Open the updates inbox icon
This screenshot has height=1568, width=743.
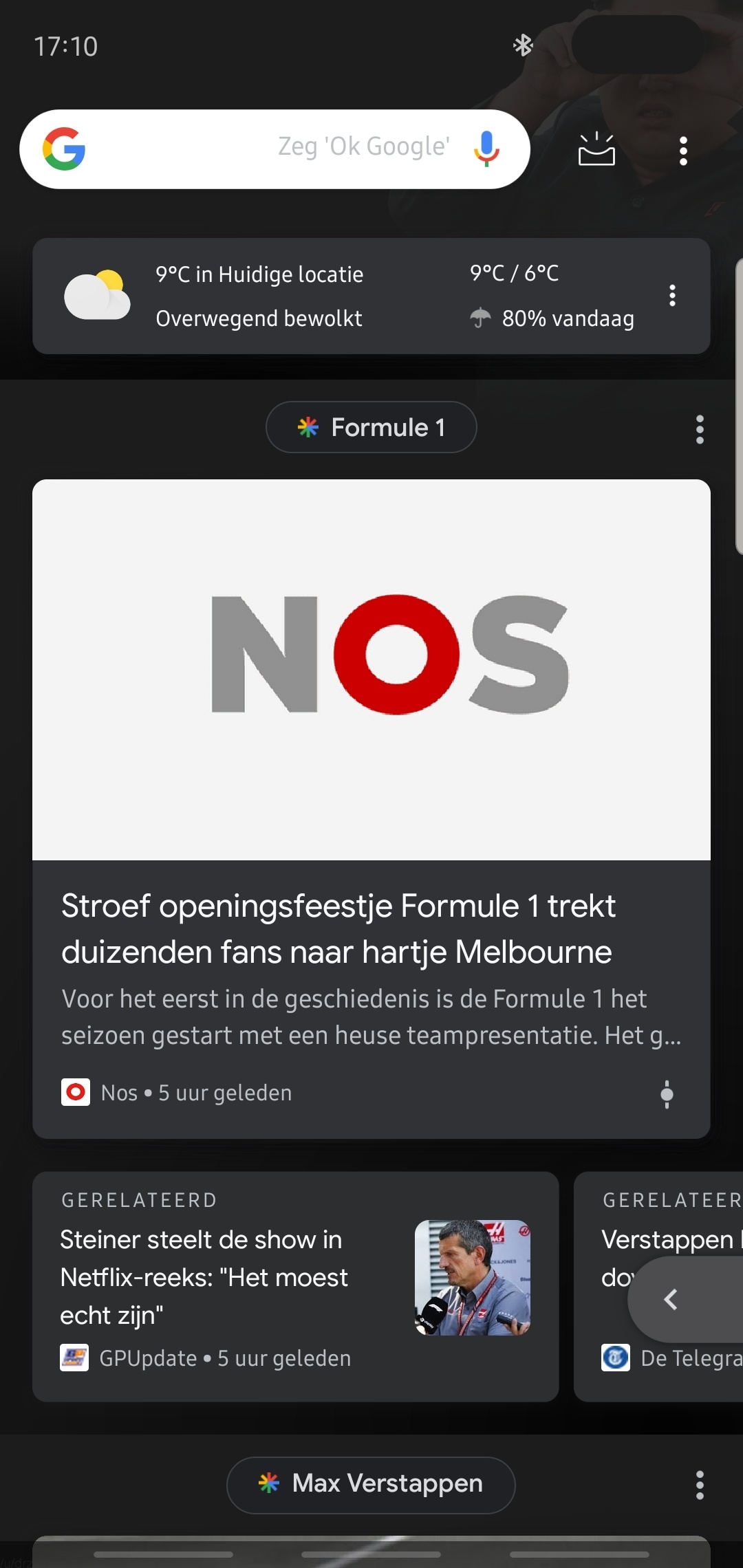(x=596, y=149)
